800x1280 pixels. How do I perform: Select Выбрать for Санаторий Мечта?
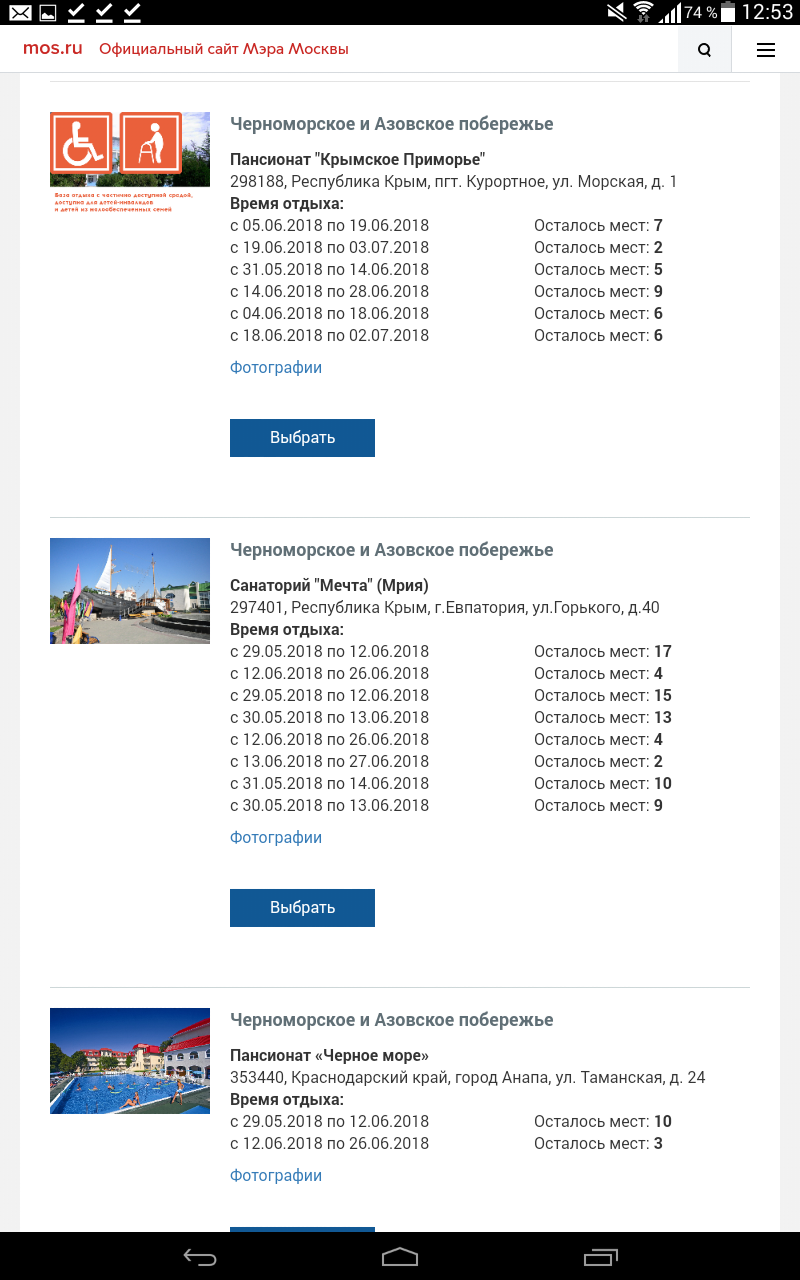point(302,908)
